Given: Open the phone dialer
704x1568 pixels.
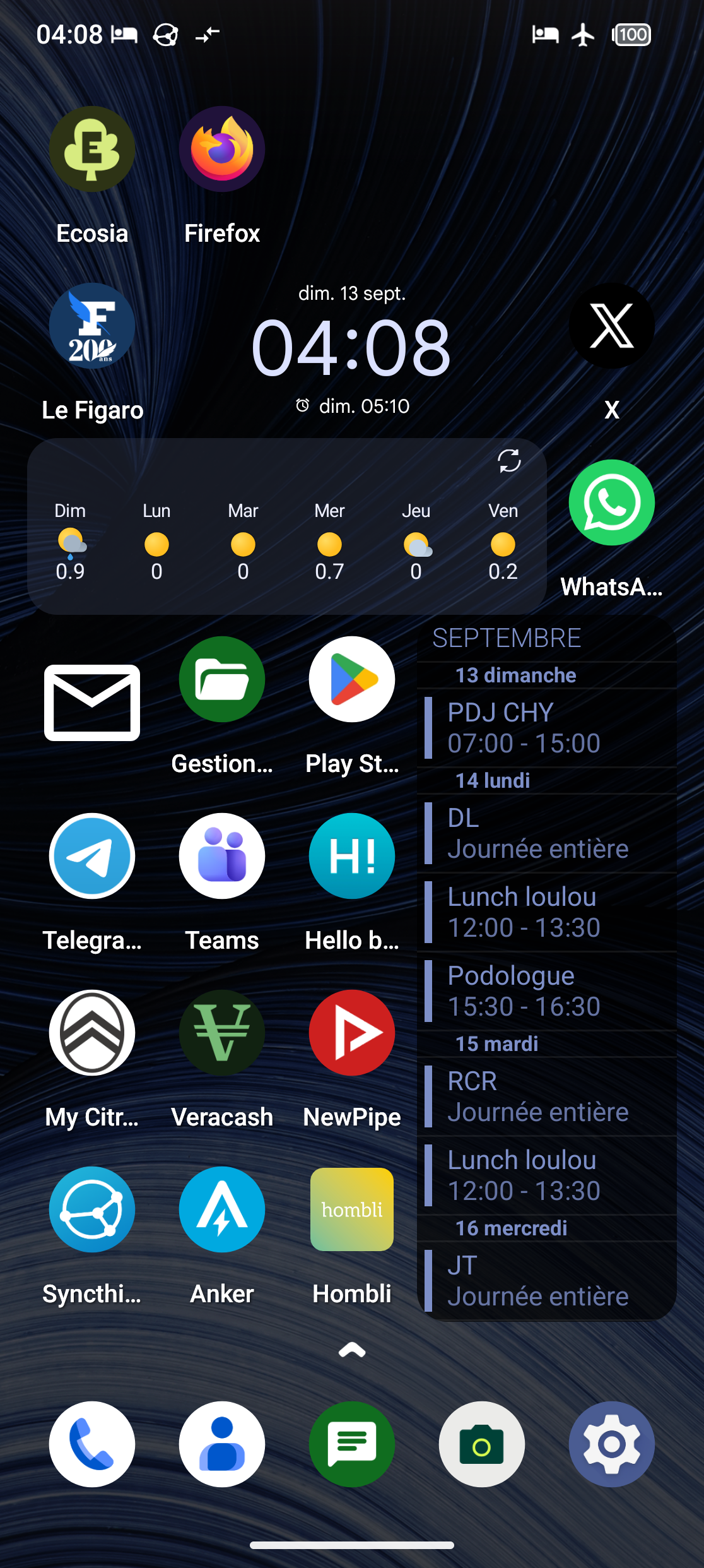Looking at the screenshot, I should 92,1444.
